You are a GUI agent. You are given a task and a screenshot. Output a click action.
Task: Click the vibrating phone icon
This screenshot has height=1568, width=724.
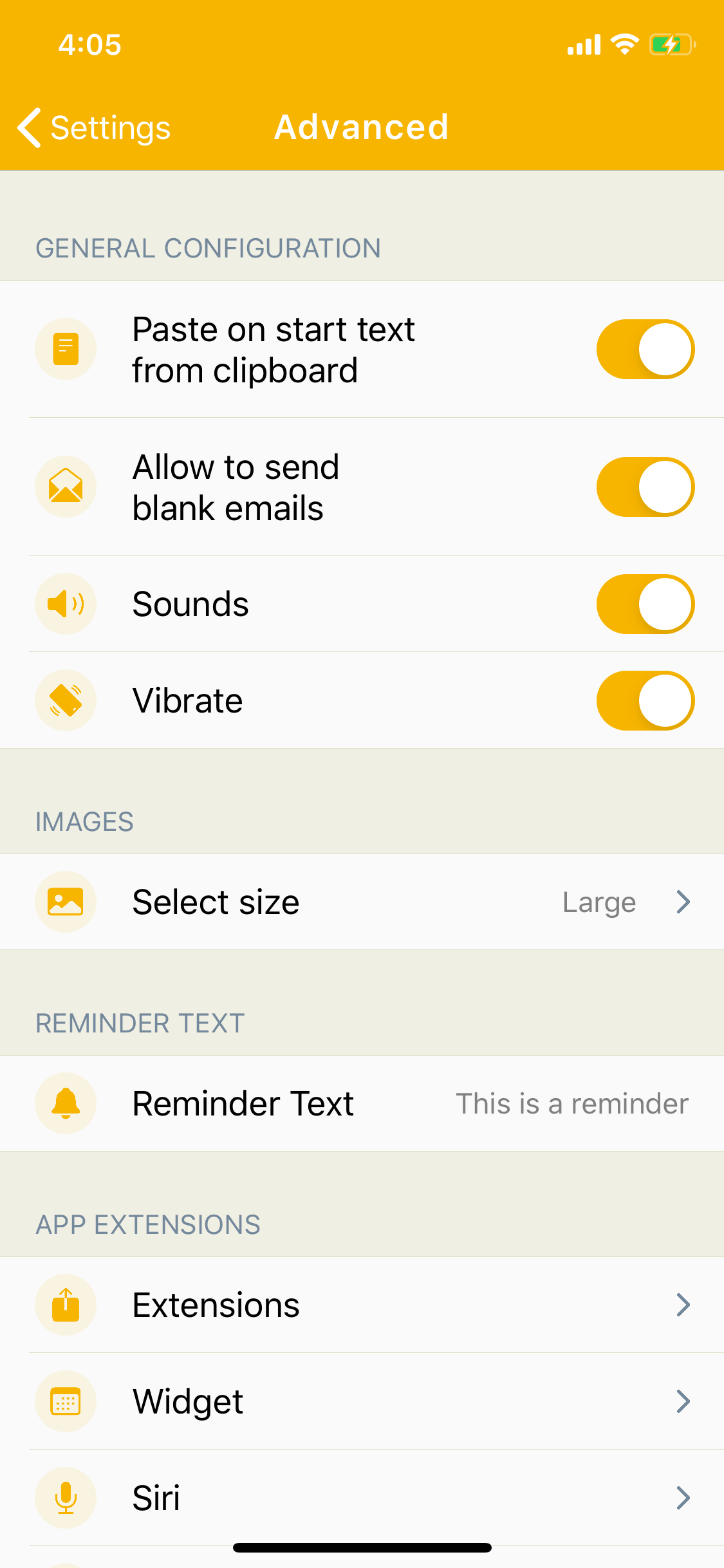pos(65,700)
